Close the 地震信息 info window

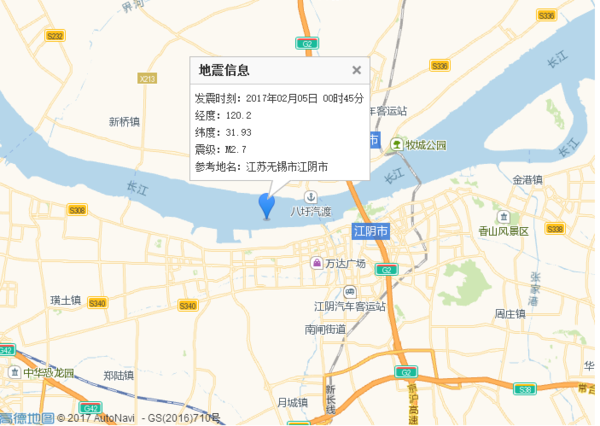(x=356, y=70)
